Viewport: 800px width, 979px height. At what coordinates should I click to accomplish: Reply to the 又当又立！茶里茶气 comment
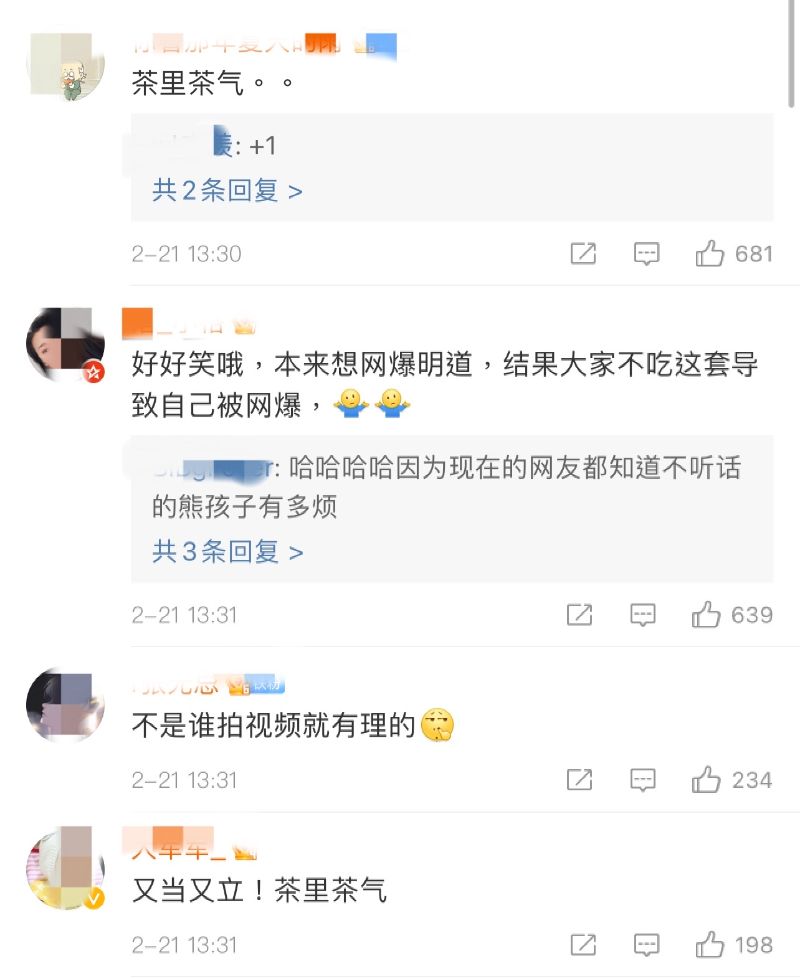pyautogui.click(x=647, y=944)
